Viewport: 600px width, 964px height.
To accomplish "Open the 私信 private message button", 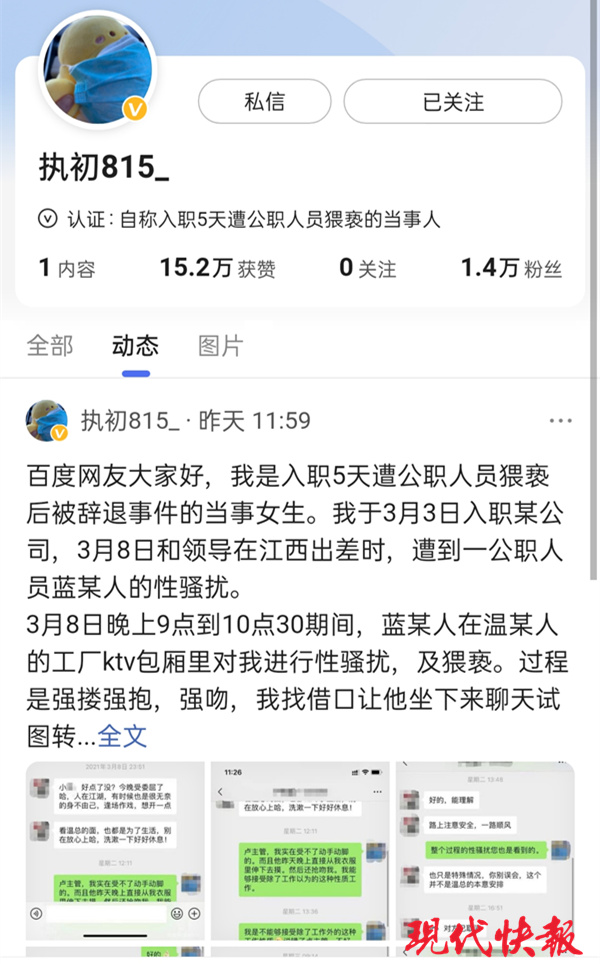I will (x=264, y=102).
